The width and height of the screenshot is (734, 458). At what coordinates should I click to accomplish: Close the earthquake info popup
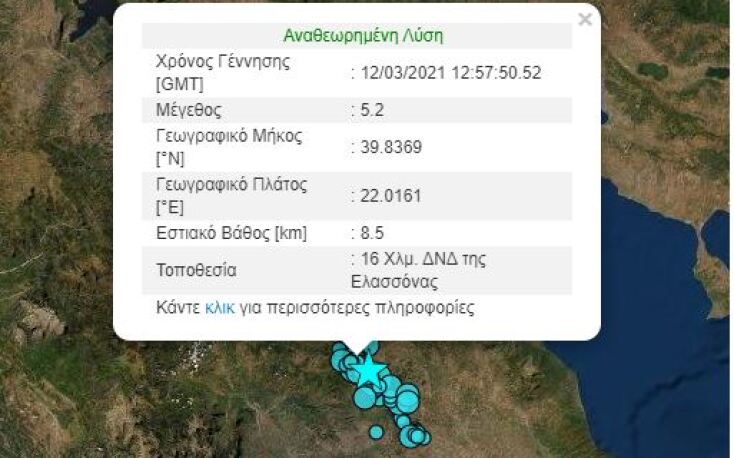[585, 19]
